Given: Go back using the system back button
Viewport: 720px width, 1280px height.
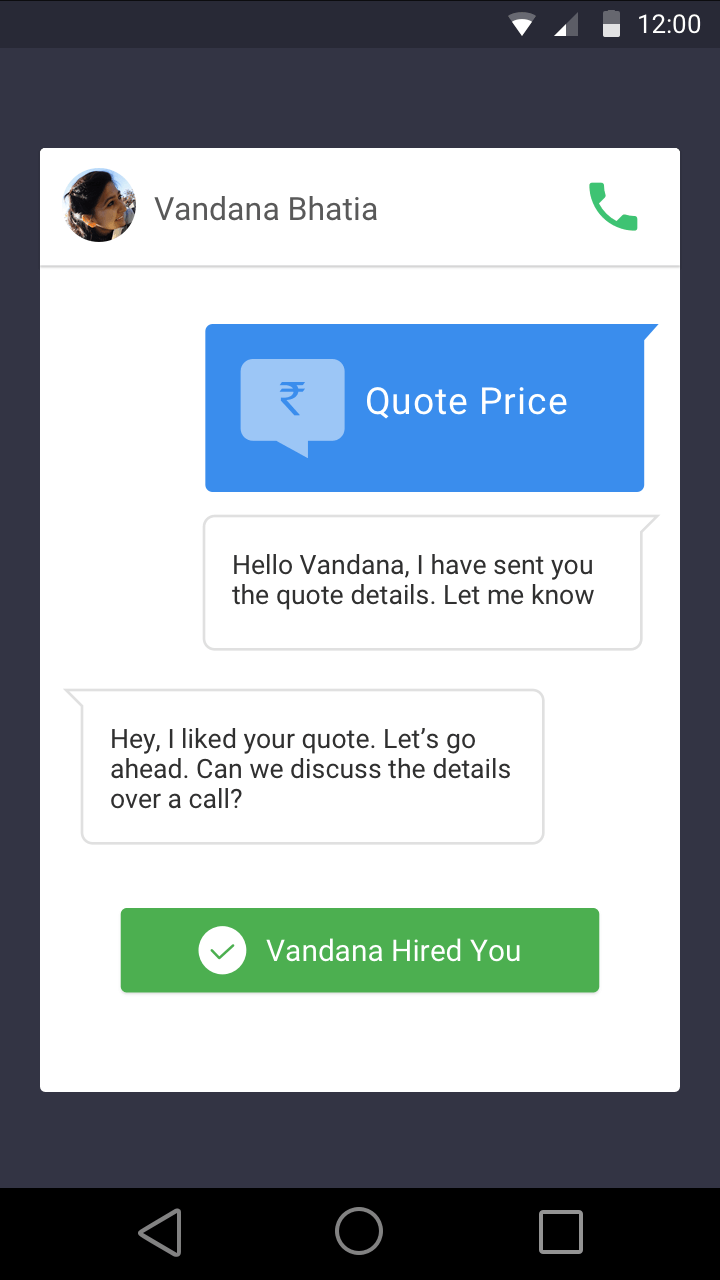Looking at the screenshot, I should point(160,1232).
